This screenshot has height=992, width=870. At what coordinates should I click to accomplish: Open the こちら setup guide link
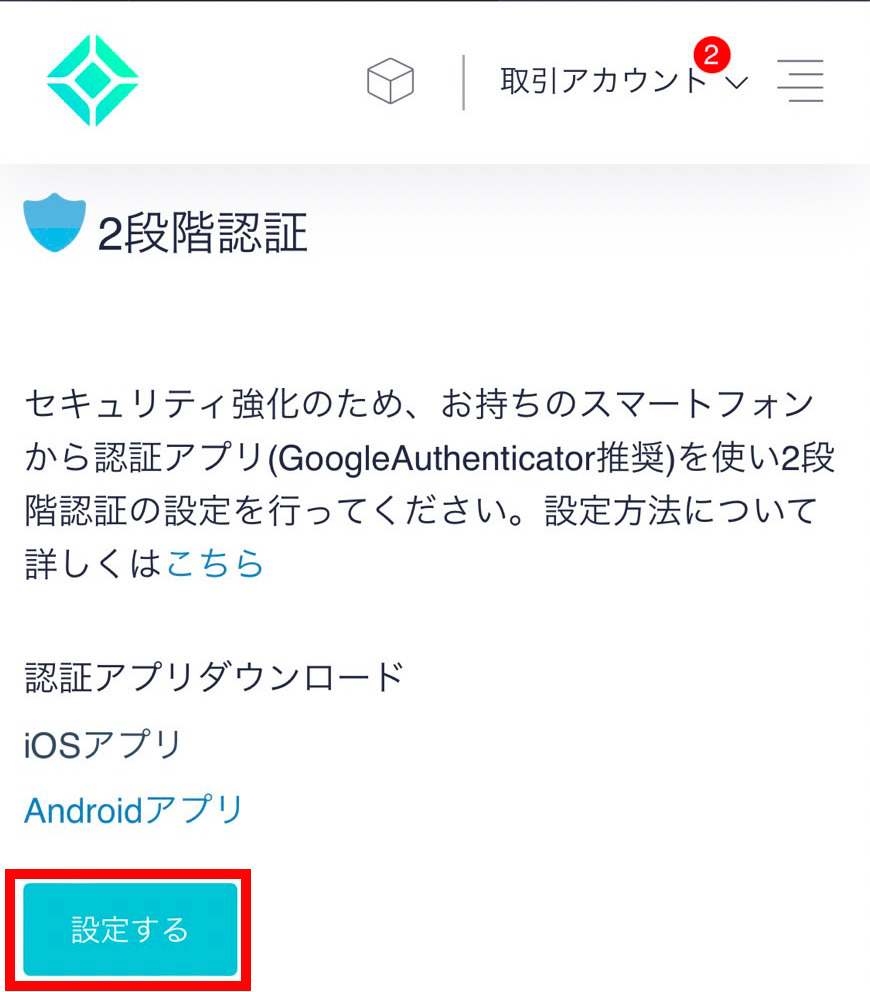(x=215, y=564)
